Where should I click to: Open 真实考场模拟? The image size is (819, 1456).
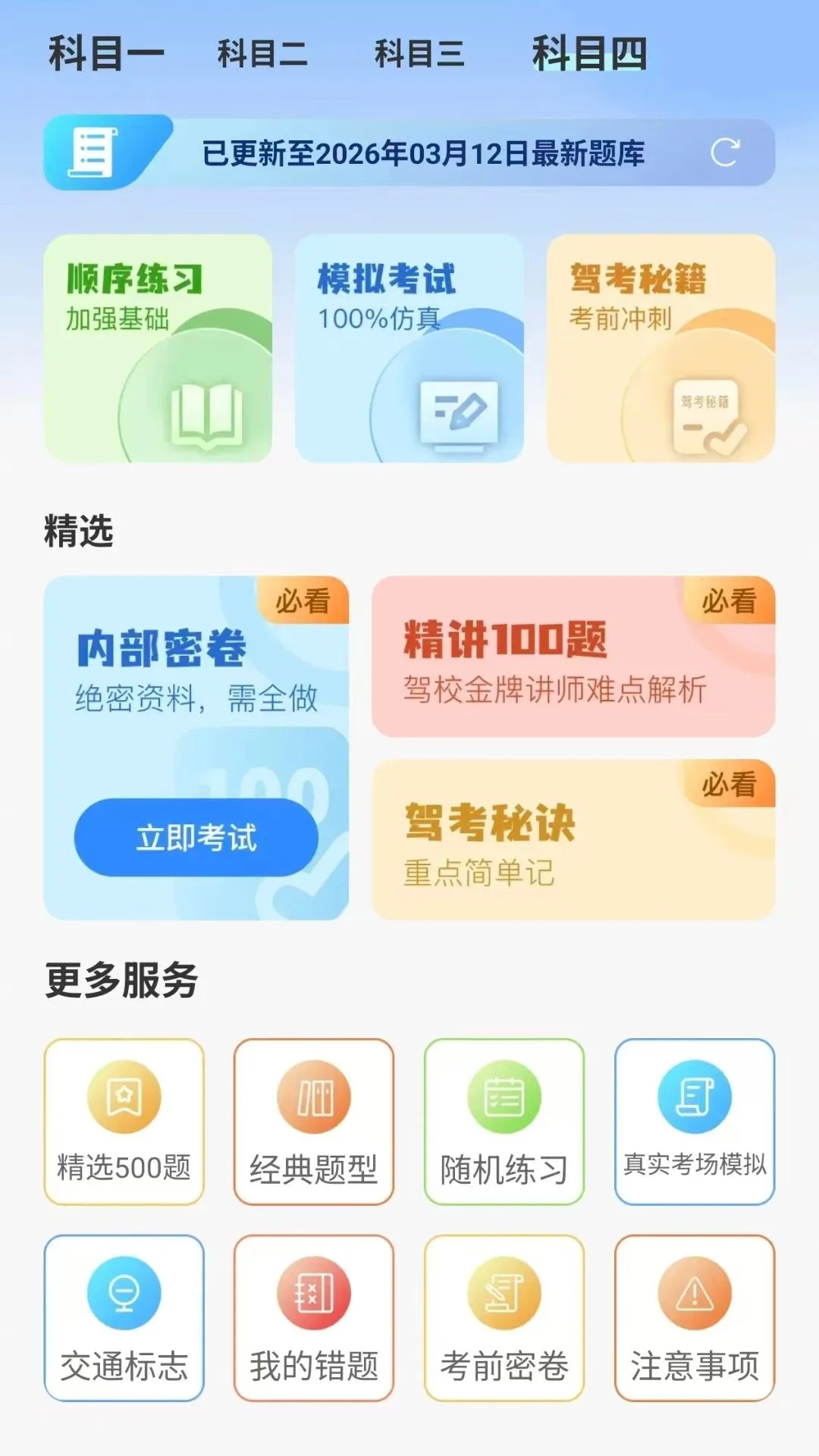pos(695,1122)
